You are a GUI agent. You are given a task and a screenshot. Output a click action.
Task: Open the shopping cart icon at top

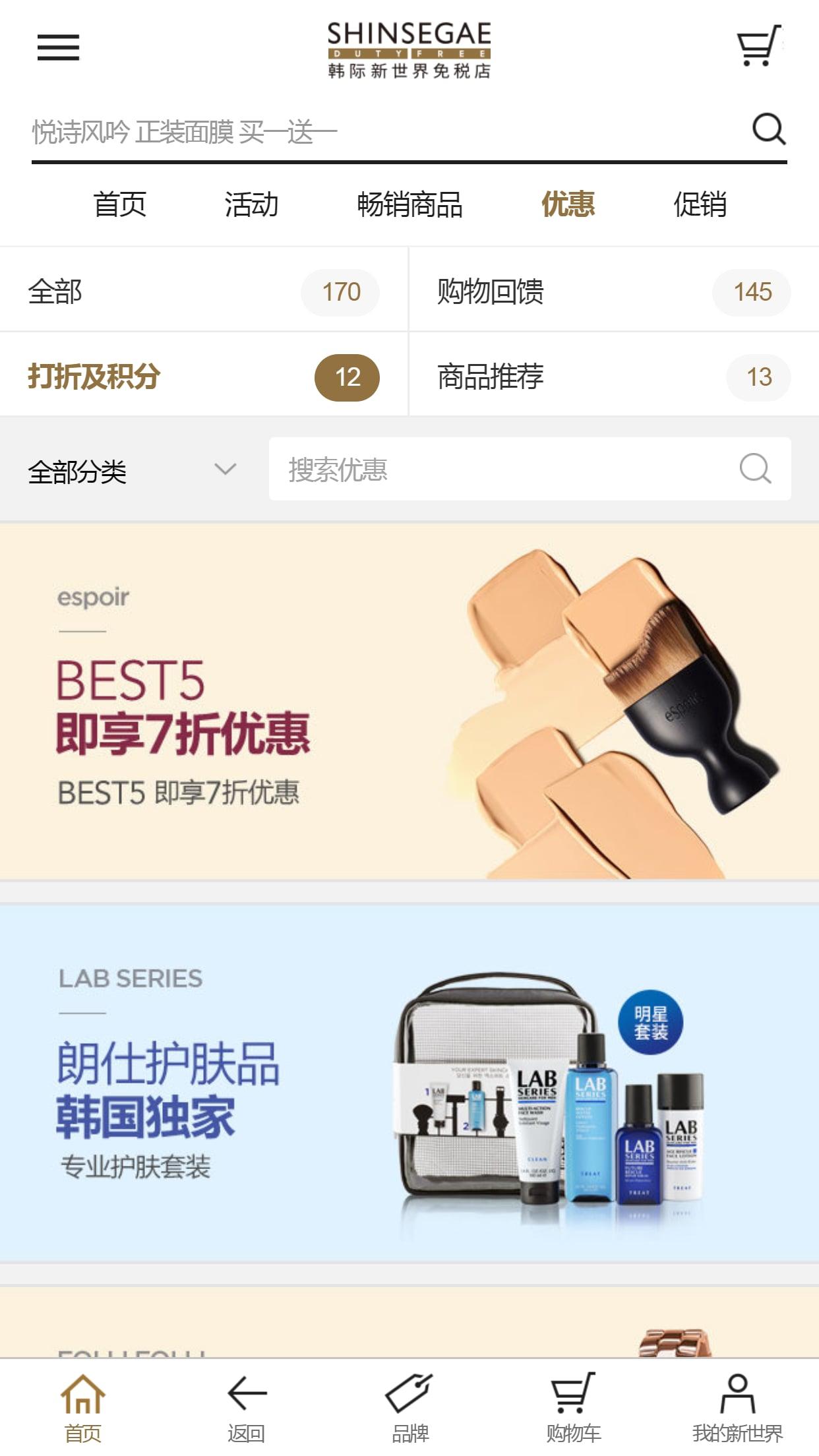point(759,45)
